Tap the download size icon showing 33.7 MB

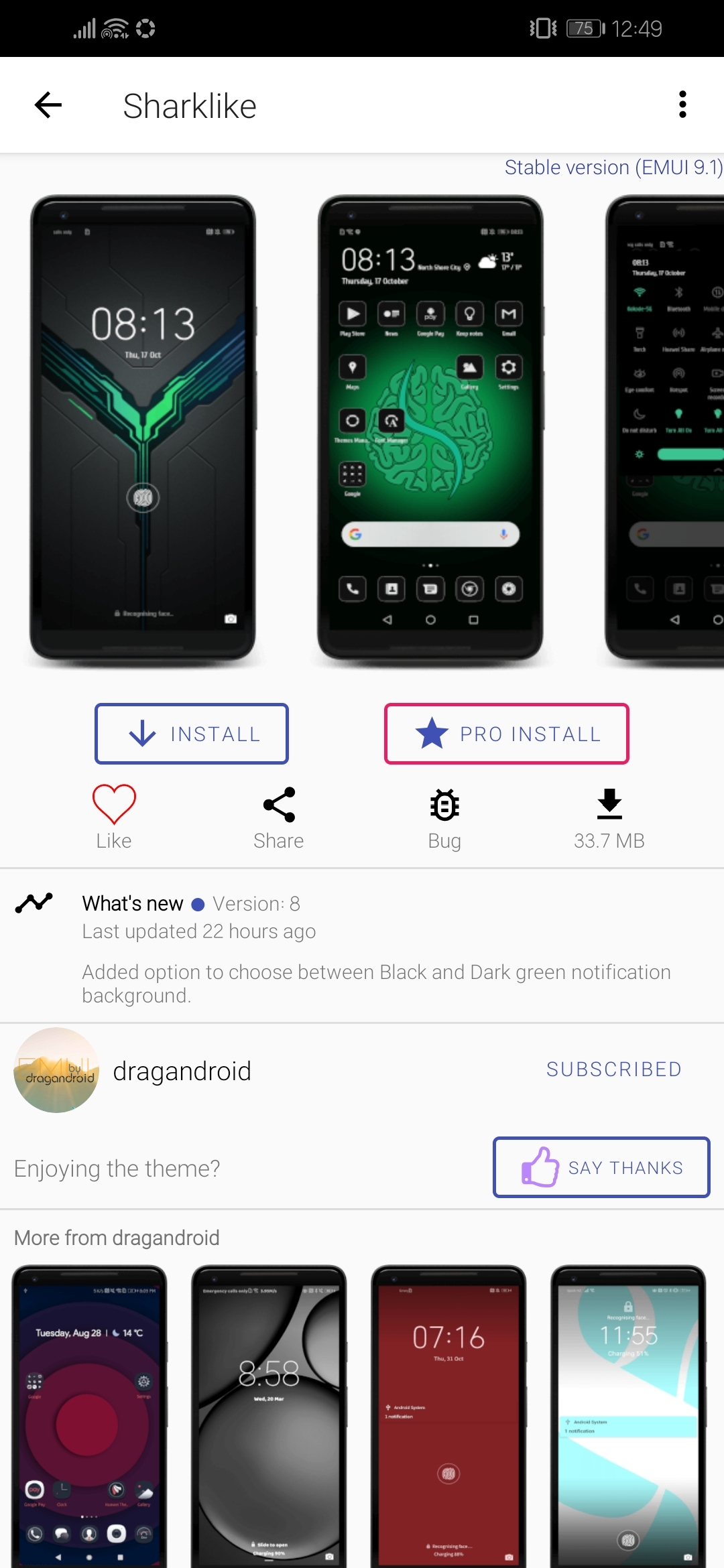(609, 805)
